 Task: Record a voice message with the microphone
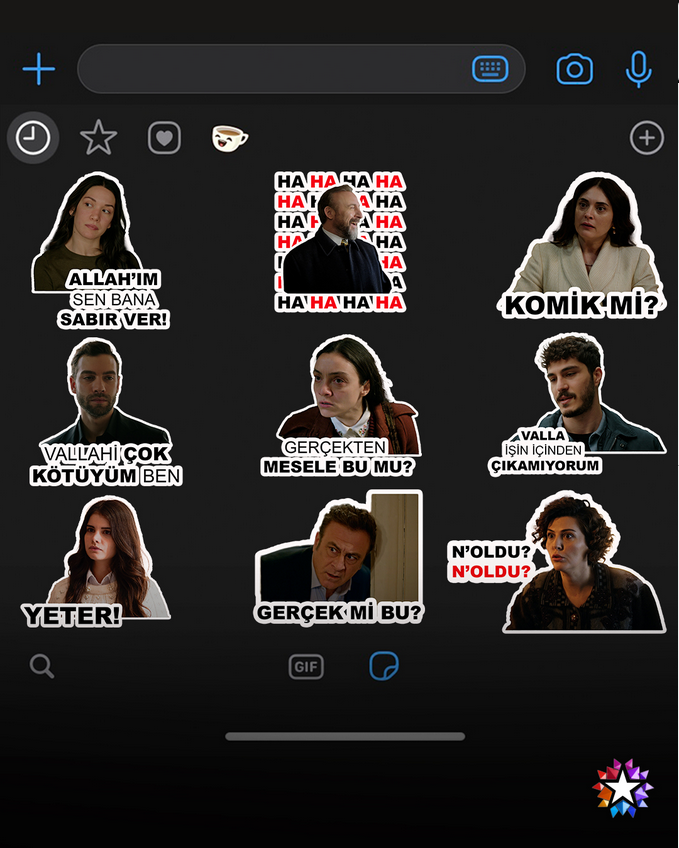[x=638, y=69]
